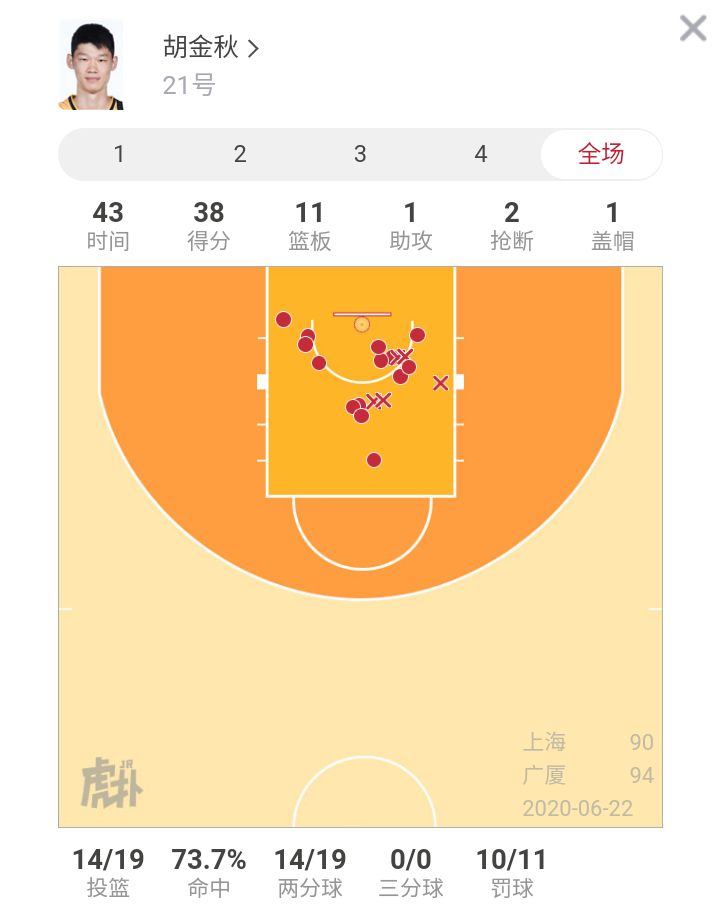
Task: Select the 全场 full game tab
Action: coord(601,154)
